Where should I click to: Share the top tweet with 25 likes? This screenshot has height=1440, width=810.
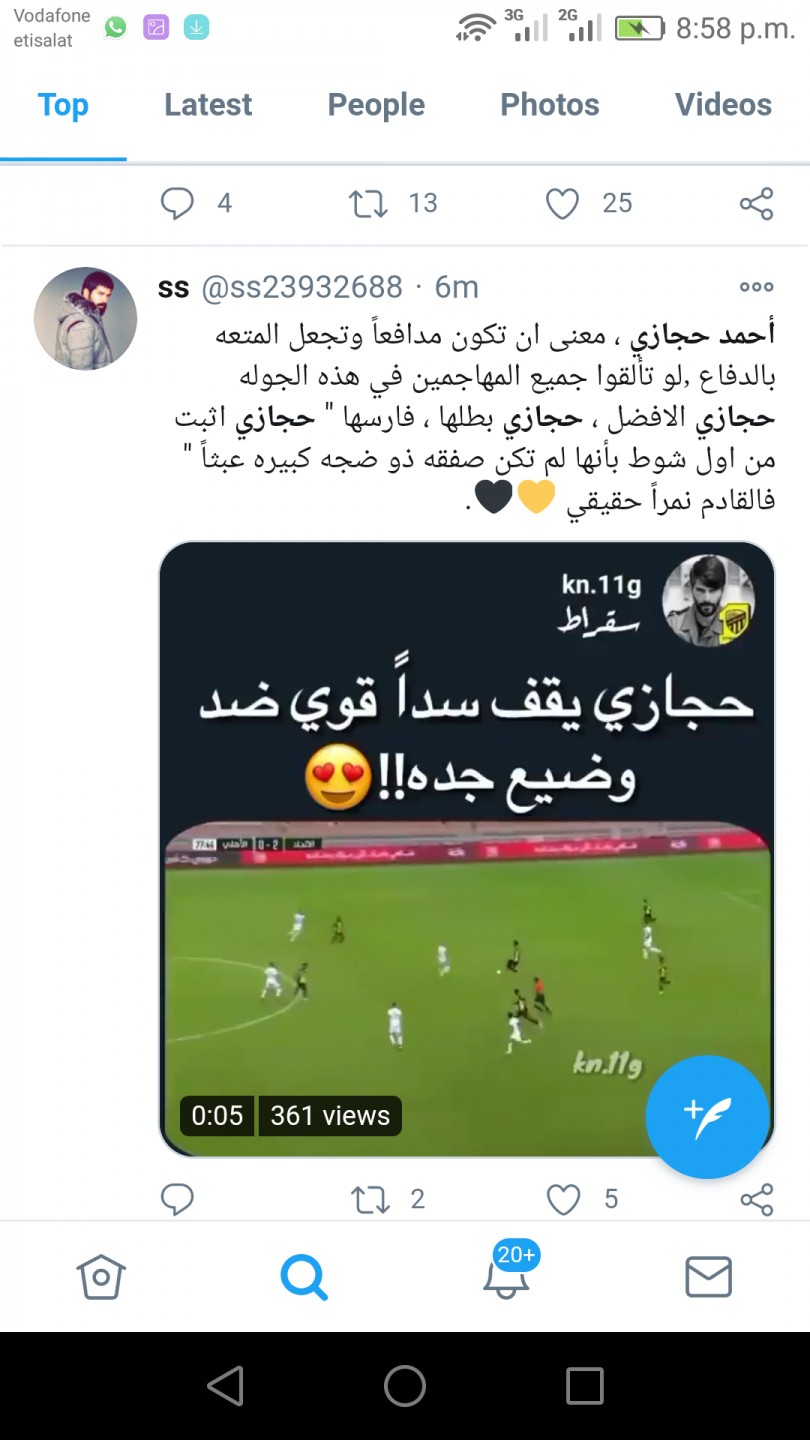click(x=757, y=203)
